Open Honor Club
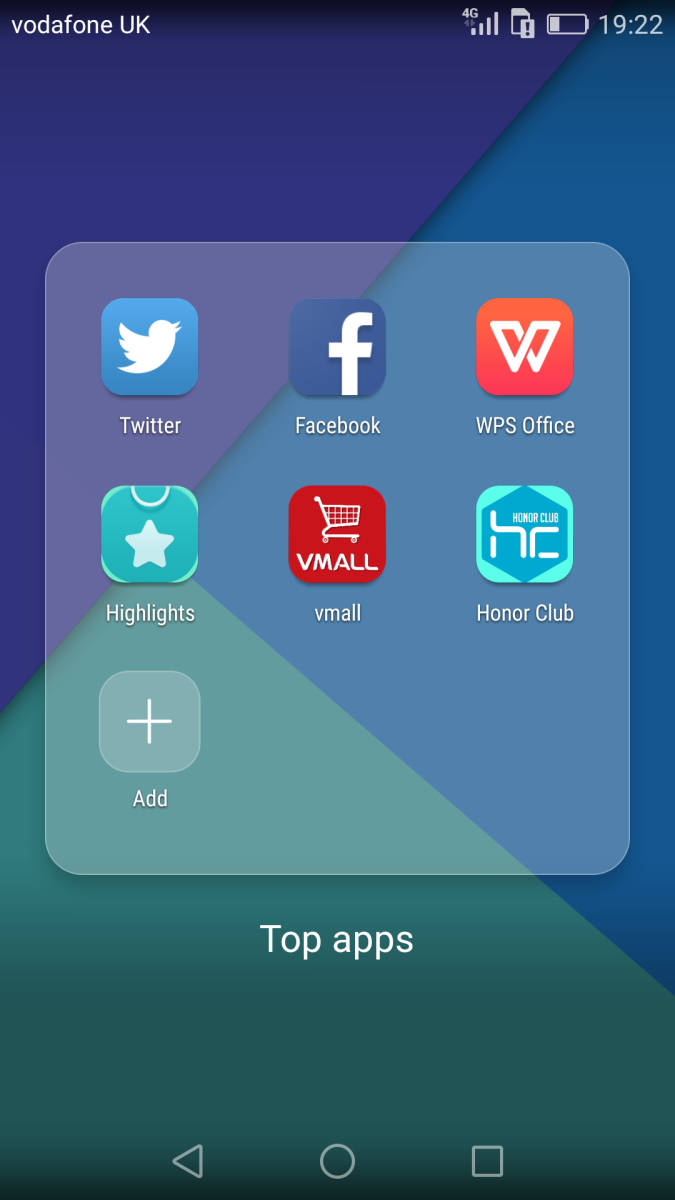Screen dimensions: 675x1200 tap(525, 534)
